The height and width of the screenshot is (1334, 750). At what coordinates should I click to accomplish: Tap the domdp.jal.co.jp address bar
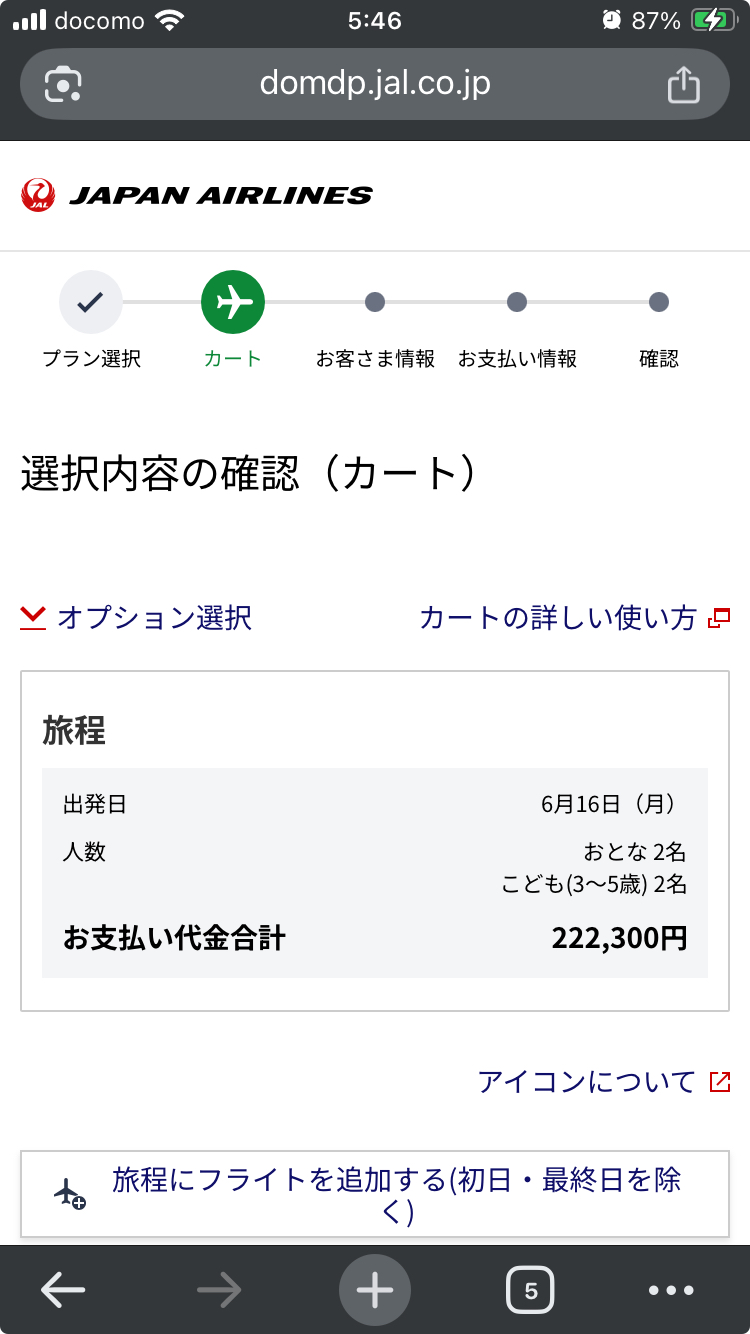click(x=375, y=84)
